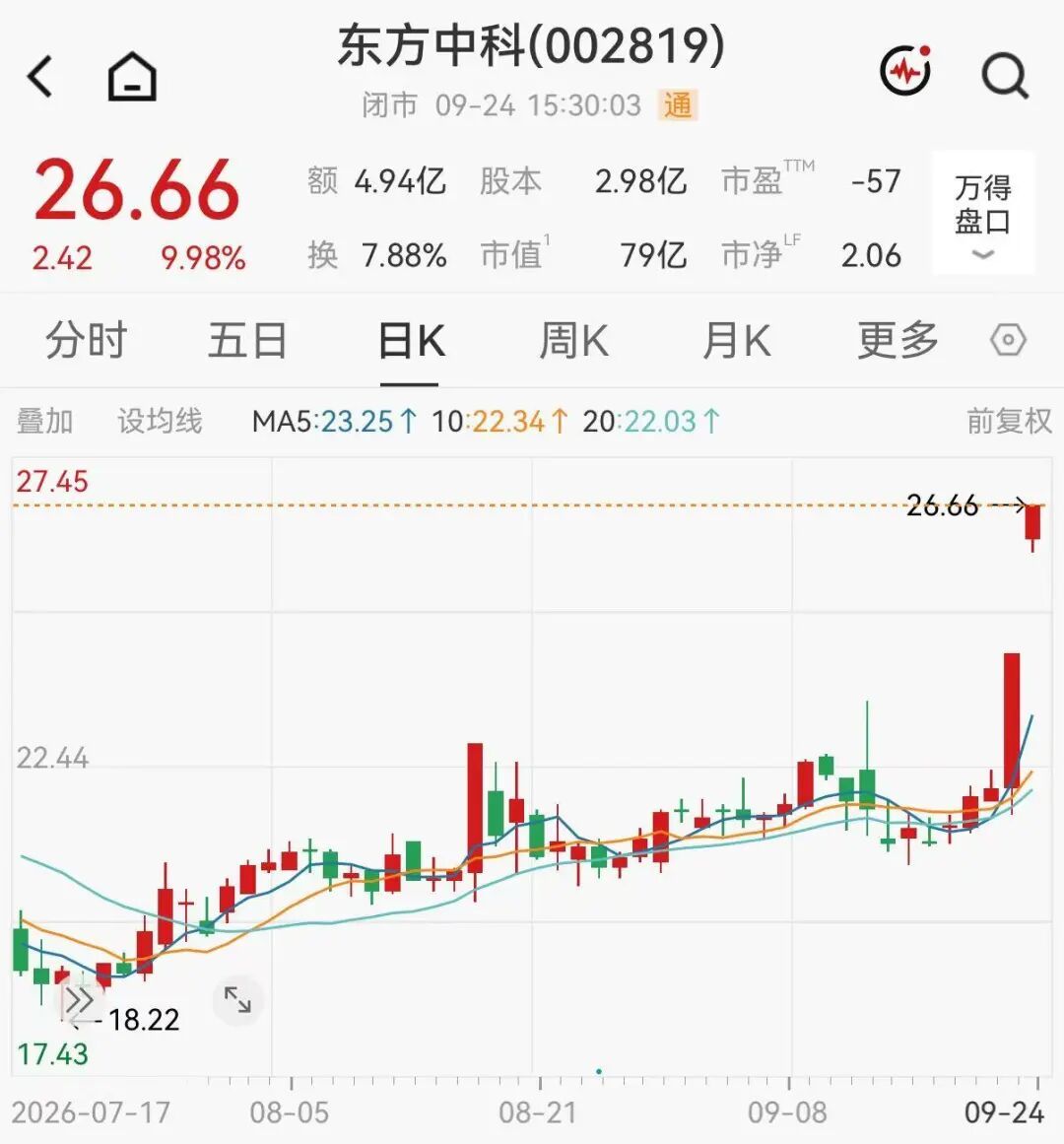
Task: Open 设均线 moving average settings
Action: [160, 422]
